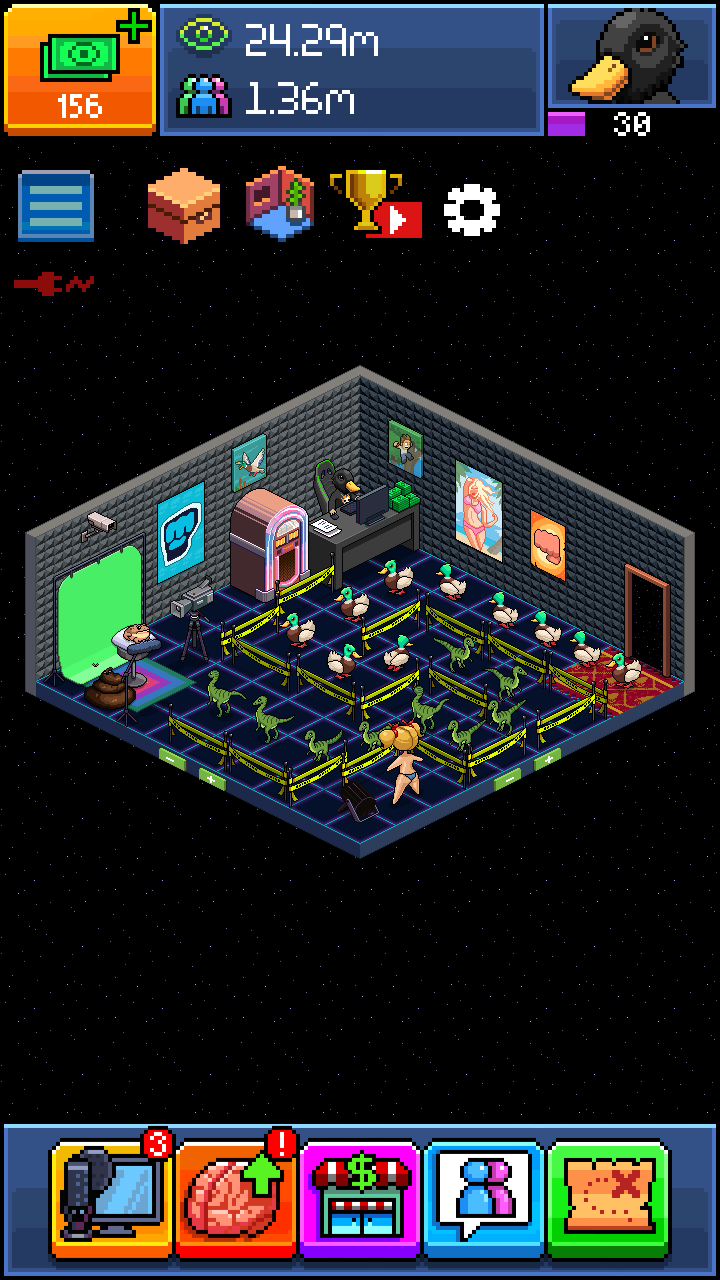Open the settings gear

[471, 209]
